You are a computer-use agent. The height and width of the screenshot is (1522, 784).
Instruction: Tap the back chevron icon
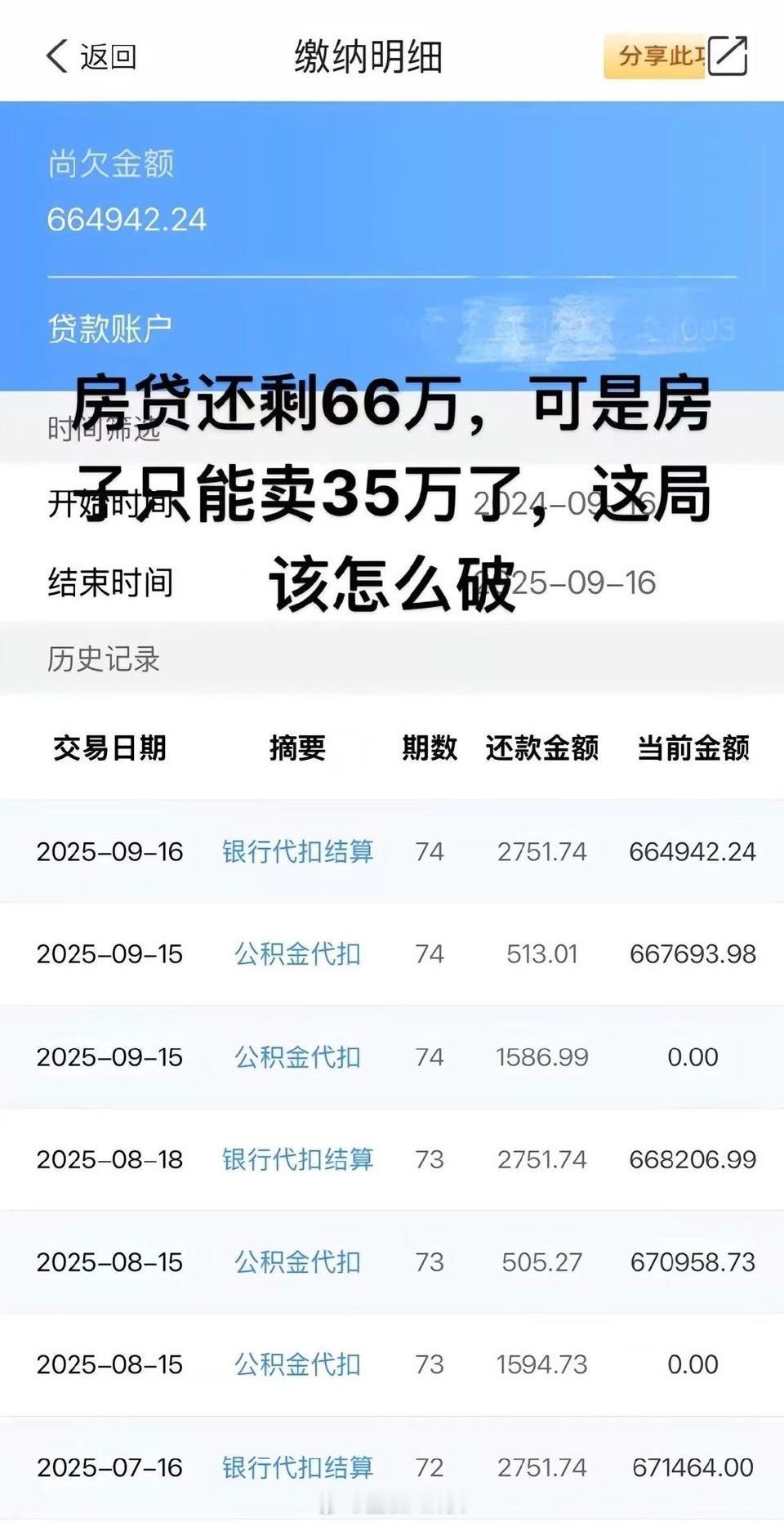pos(57,57)
